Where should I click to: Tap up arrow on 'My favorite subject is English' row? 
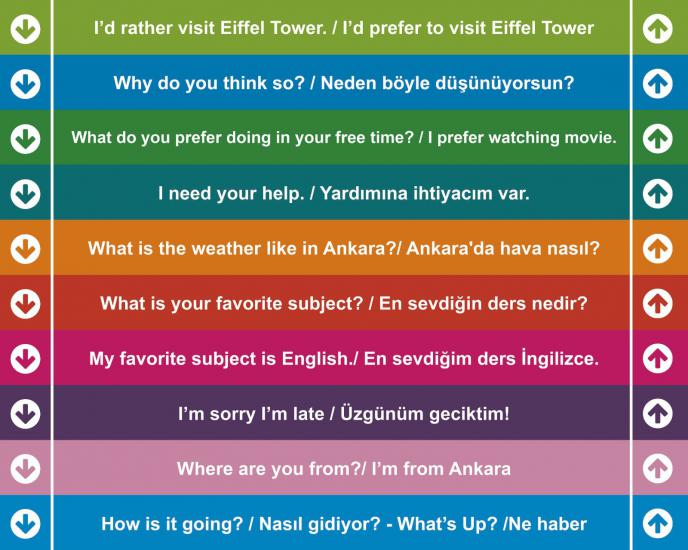pos(658,357)
